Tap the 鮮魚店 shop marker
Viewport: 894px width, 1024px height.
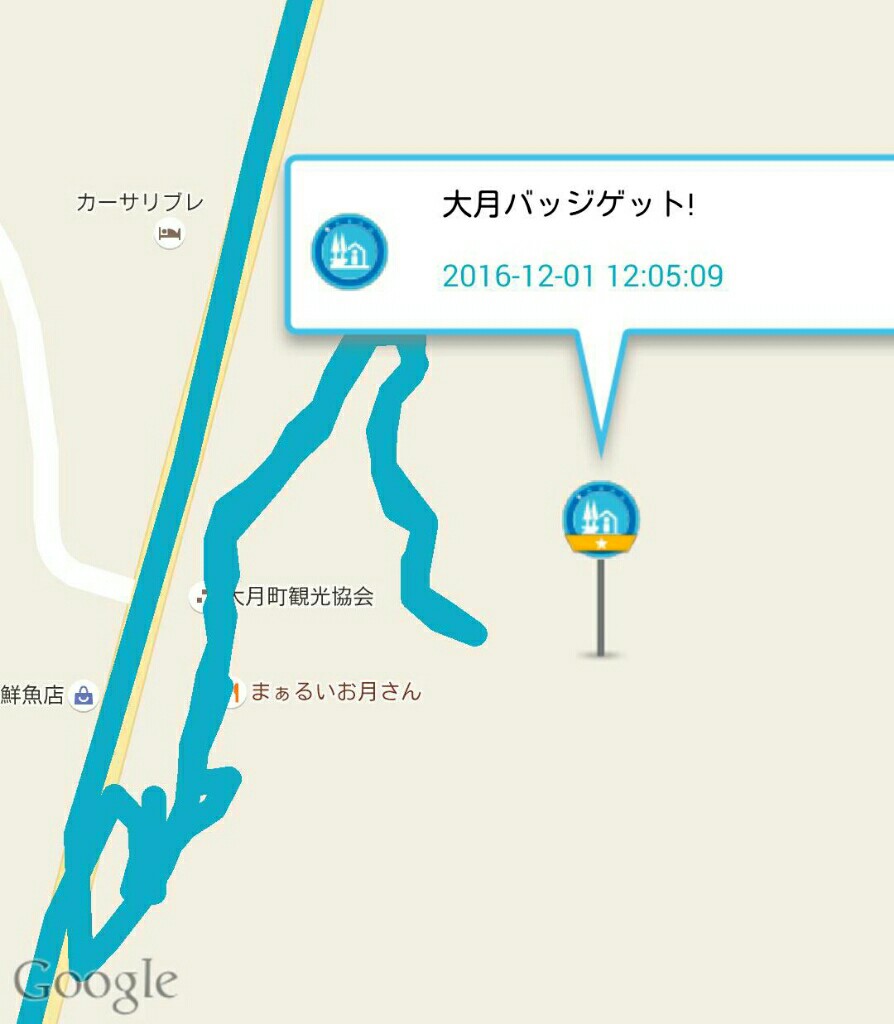click(x=84, y=695)
